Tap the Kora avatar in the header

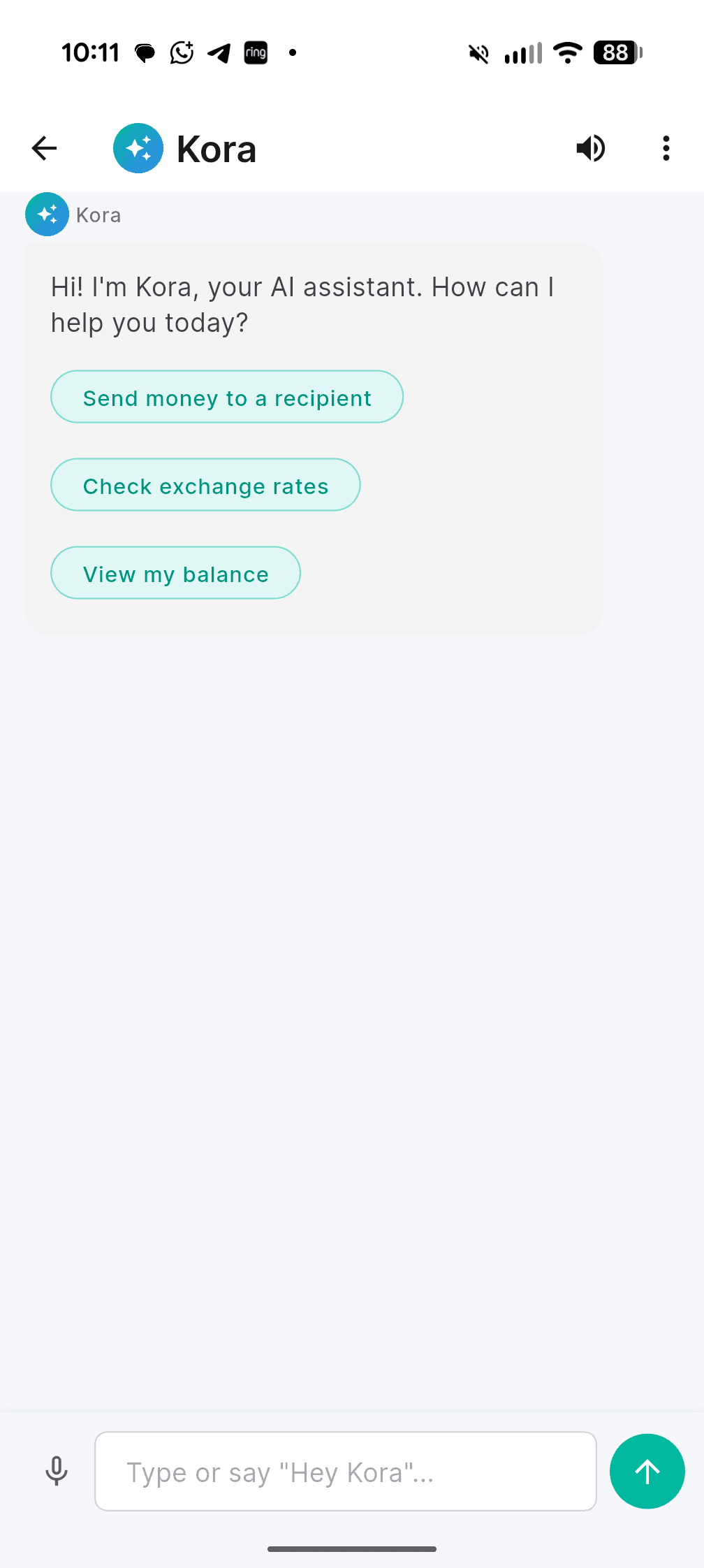click(x=138, y=148)
